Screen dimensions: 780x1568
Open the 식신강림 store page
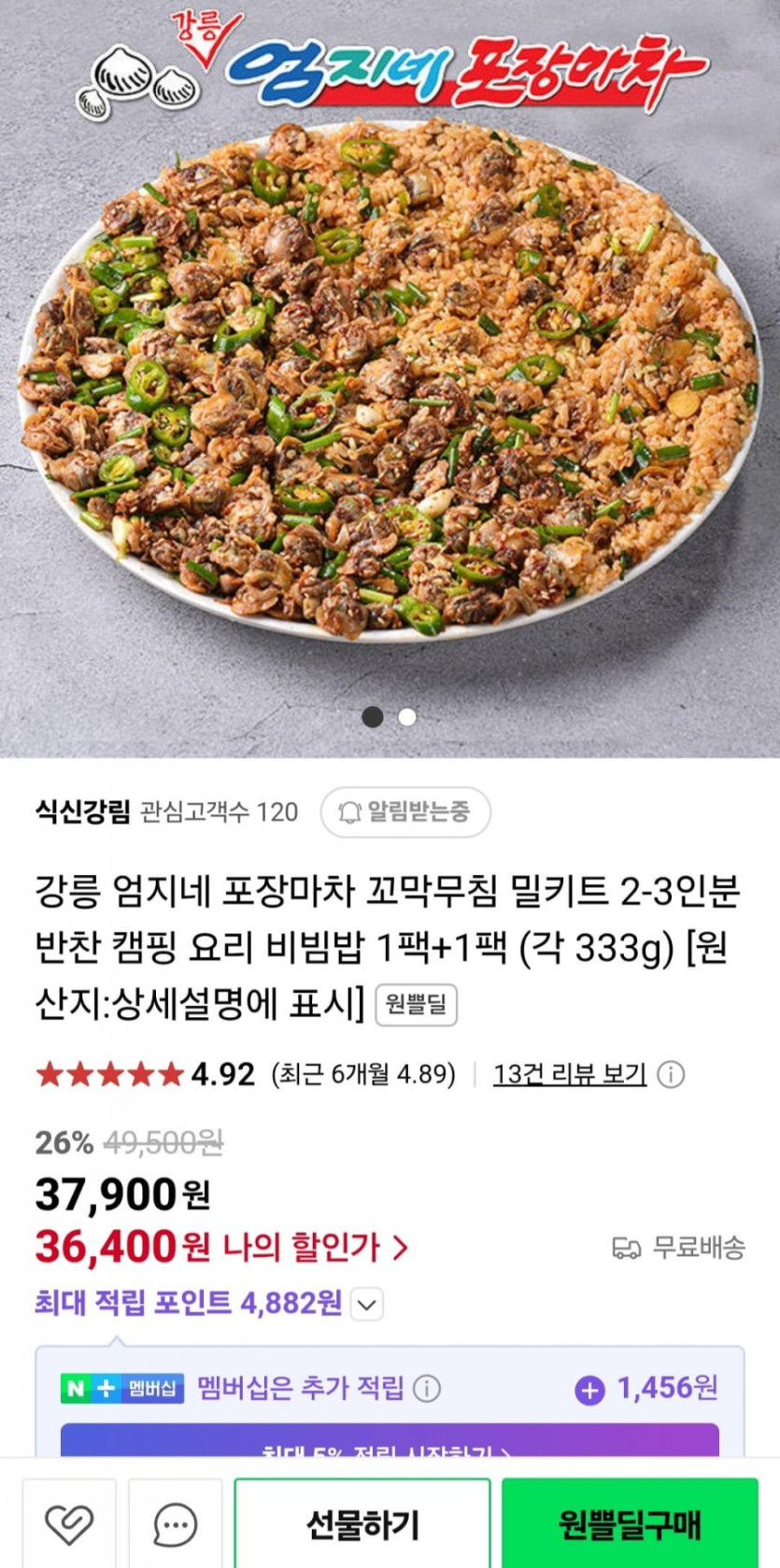click(x=82, y=812)
